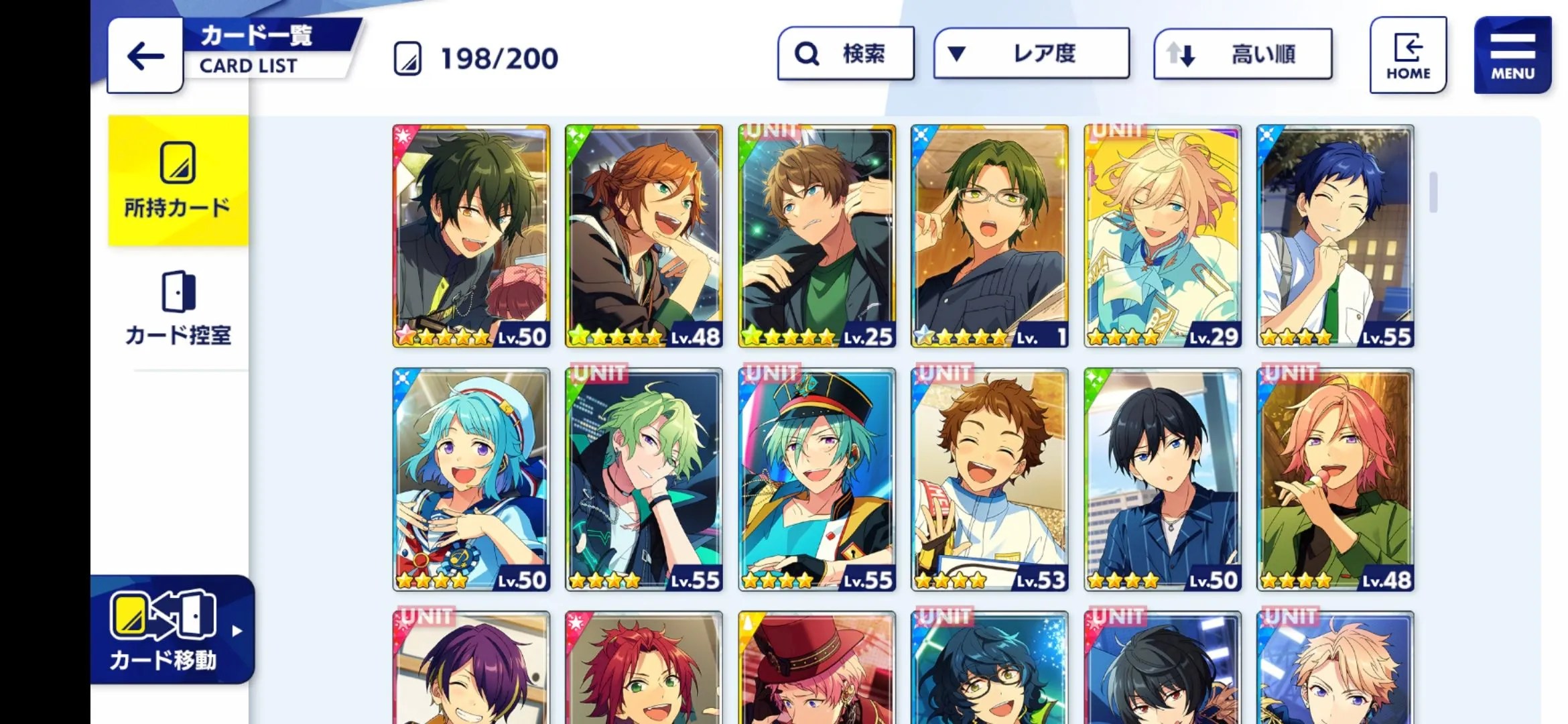Go back with the arrow button
This screenshot has height=724, width=1568.
coord(145,56)
